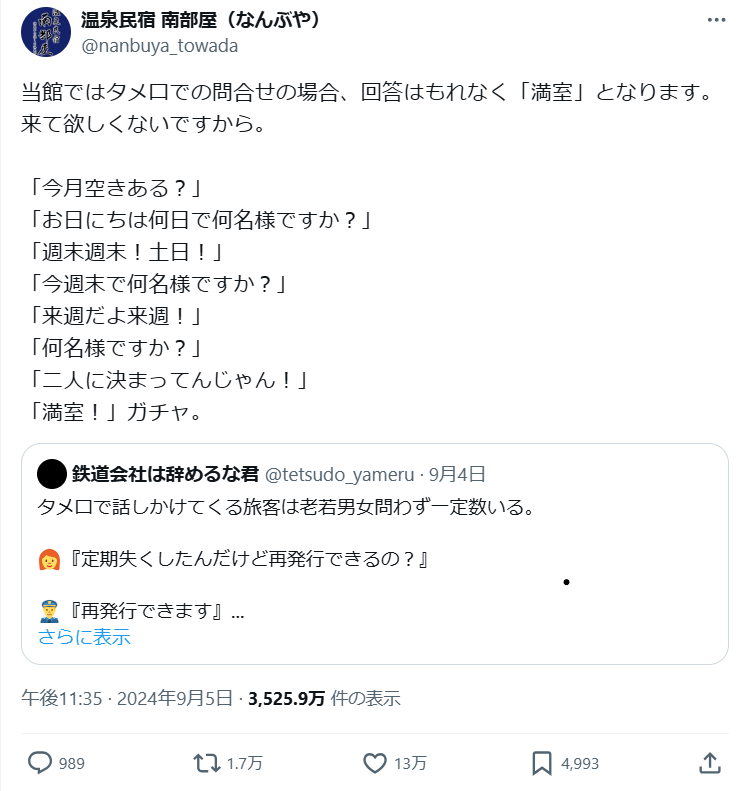Expand the quoted post with さらに表示
This screenshot has width=738, height=791.
tap(84, 637)
